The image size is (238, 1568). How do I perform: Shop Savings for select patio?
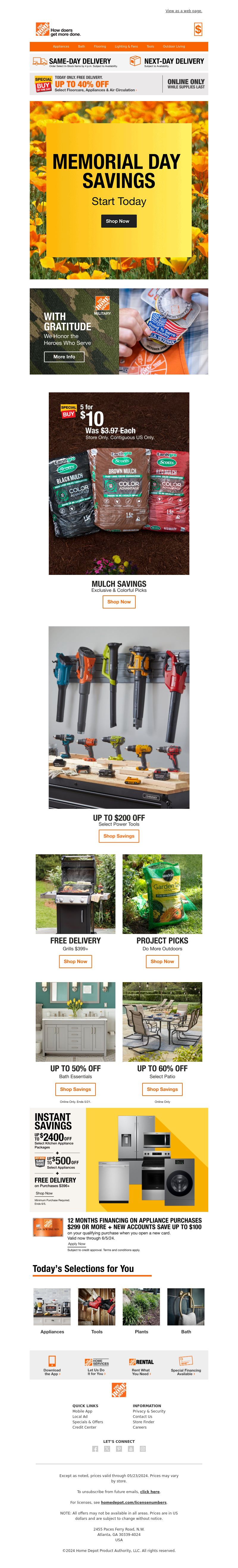pyautogui.click(x=162, y=1089)
